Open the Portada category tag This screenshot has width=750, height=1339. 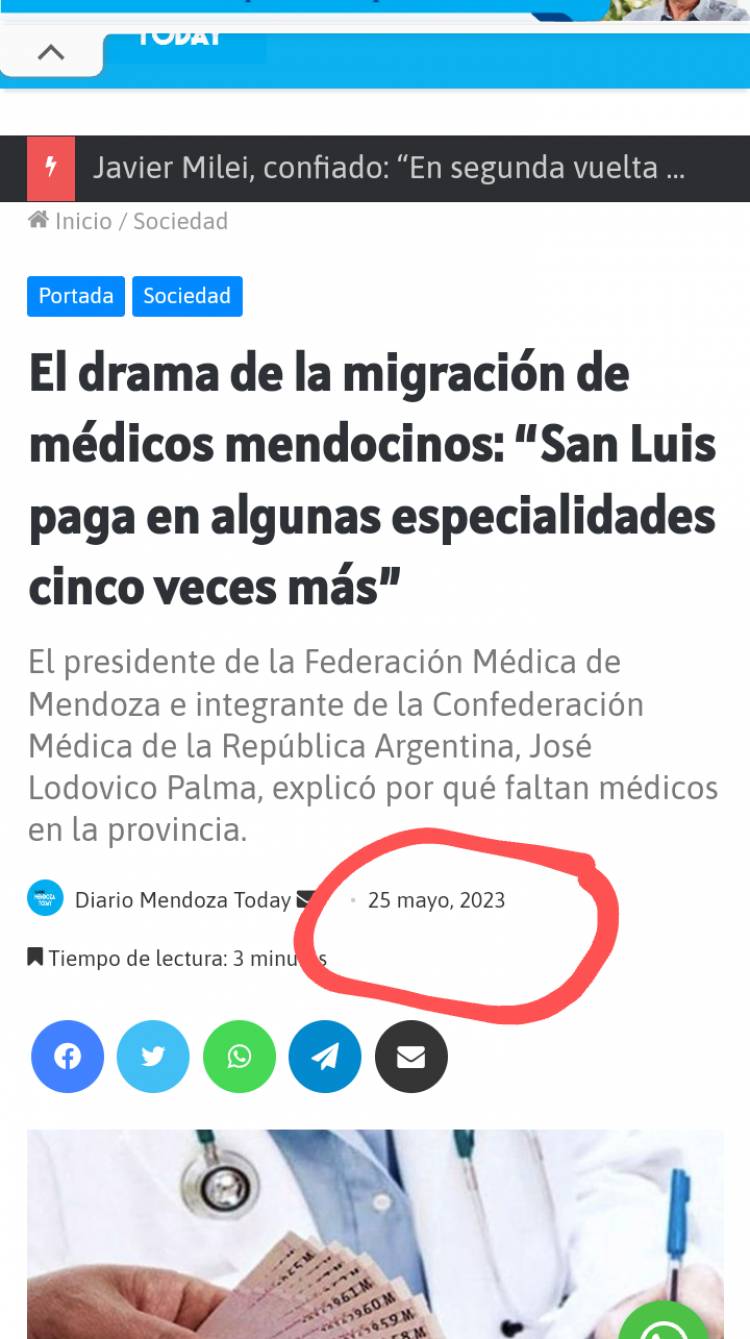(75, 296)
